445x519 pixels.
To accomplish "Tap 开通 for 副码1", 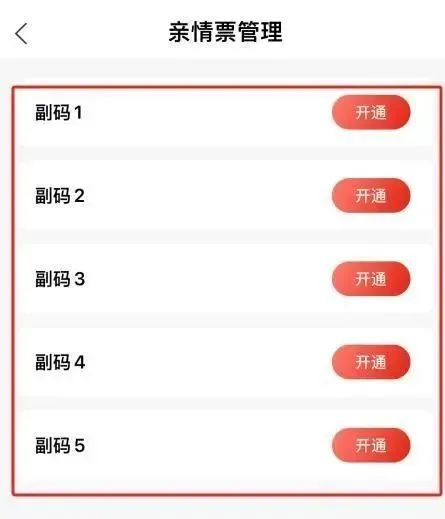I will pyautogui.click(x=371, y=112).
